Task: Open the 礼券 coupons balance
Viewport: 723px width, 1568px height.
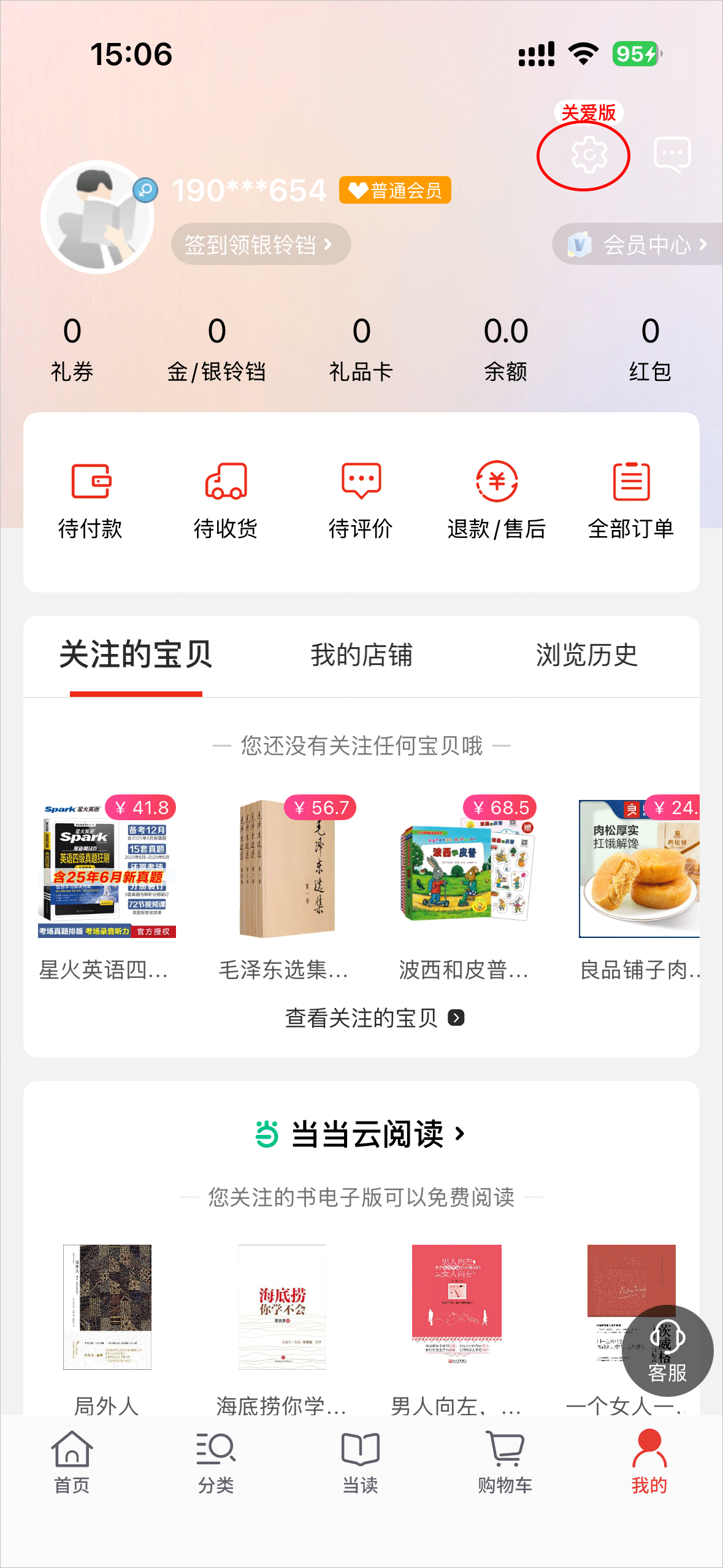Action: pyautogui.click(x=72, y=348)
